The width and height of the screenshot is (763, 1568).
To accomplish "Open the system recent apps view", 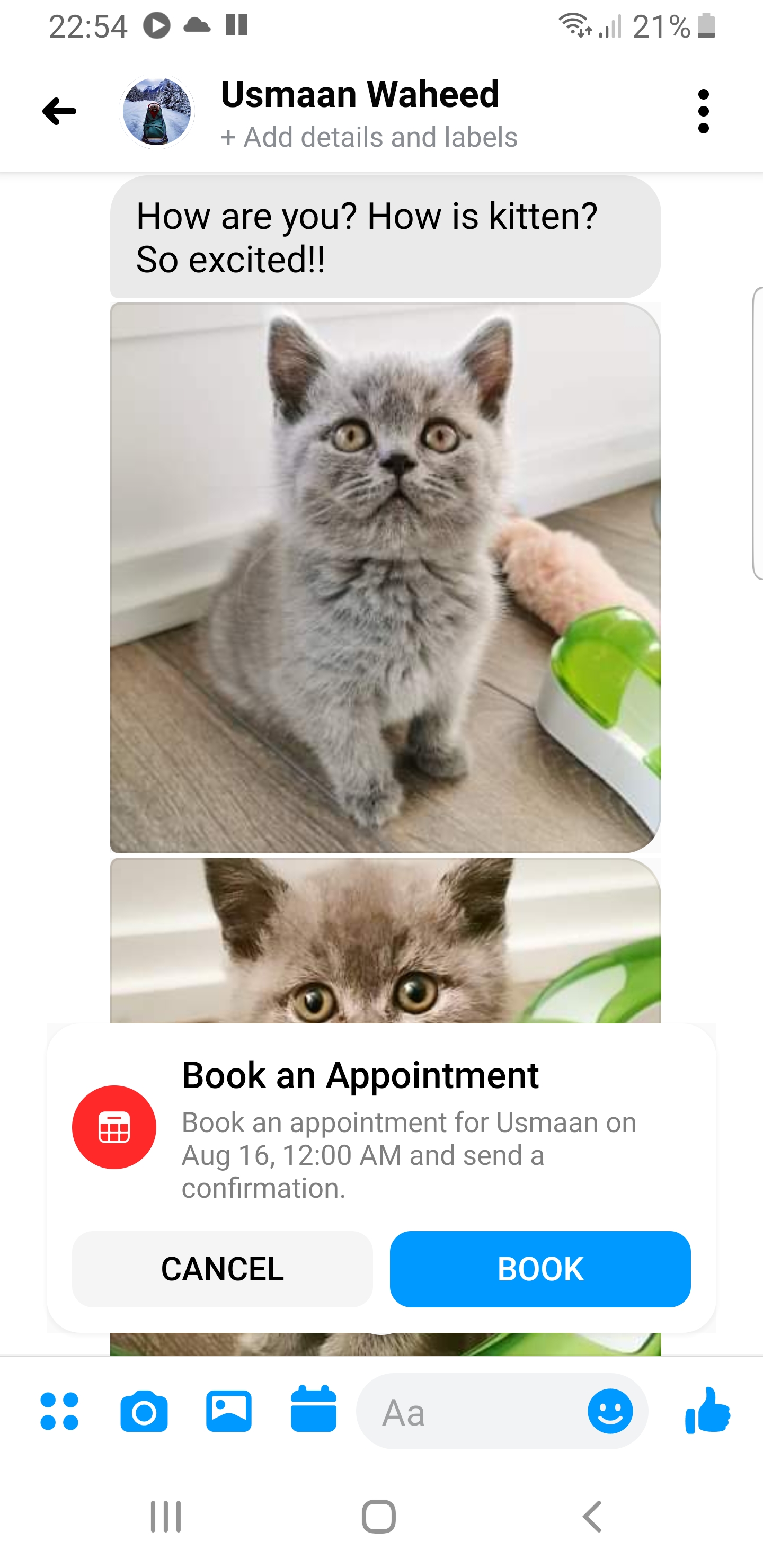I will [166, 1516].
